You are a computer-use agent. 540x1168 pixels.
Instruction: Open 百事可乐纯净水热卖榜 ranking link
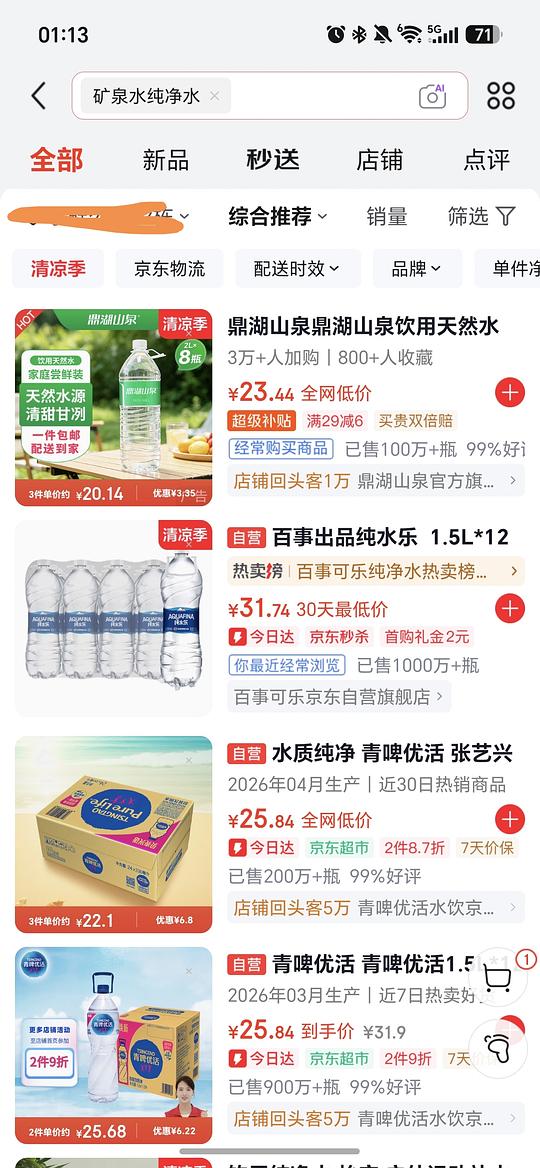tap(376, 571)
